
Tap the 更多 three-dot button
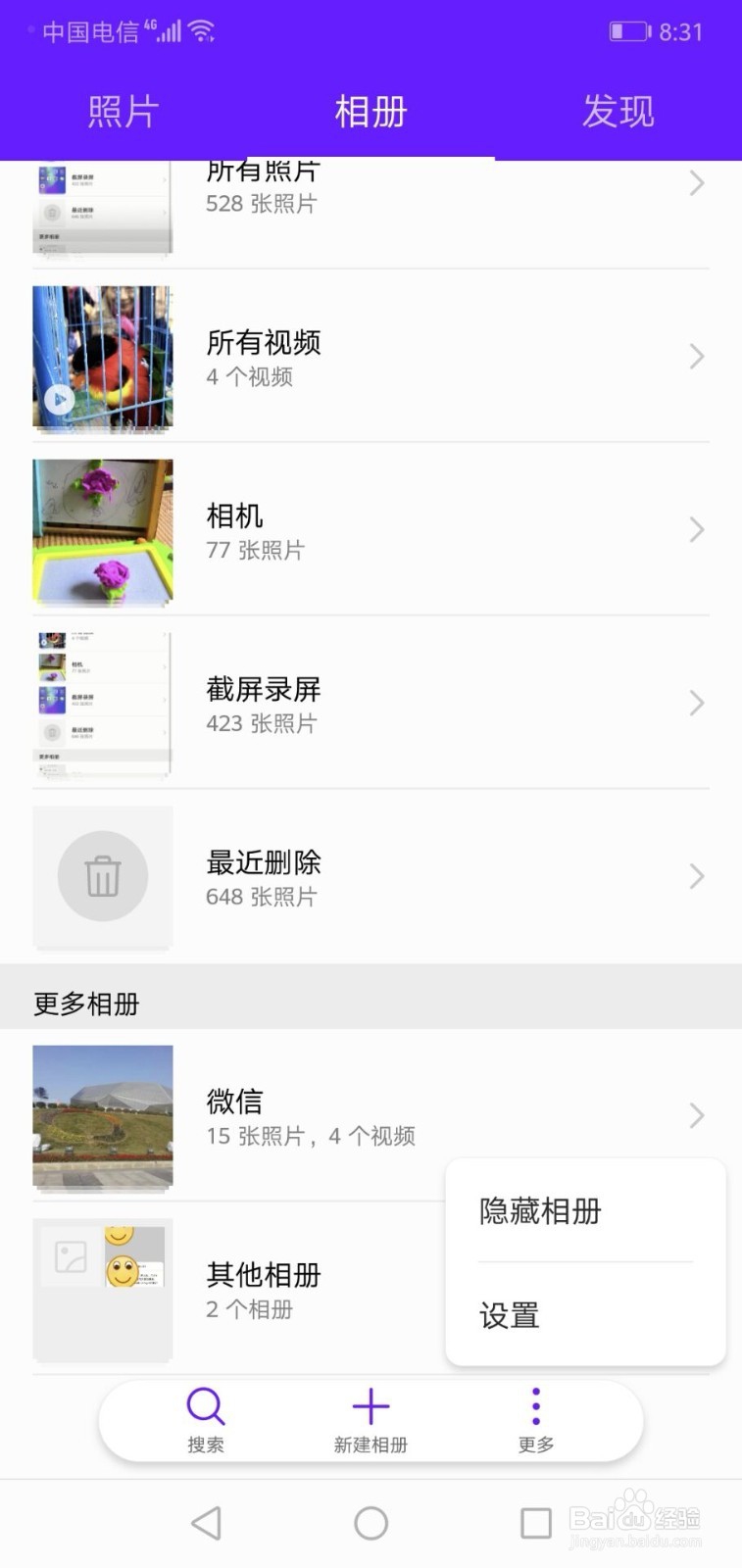click(x=536, y=1420)
